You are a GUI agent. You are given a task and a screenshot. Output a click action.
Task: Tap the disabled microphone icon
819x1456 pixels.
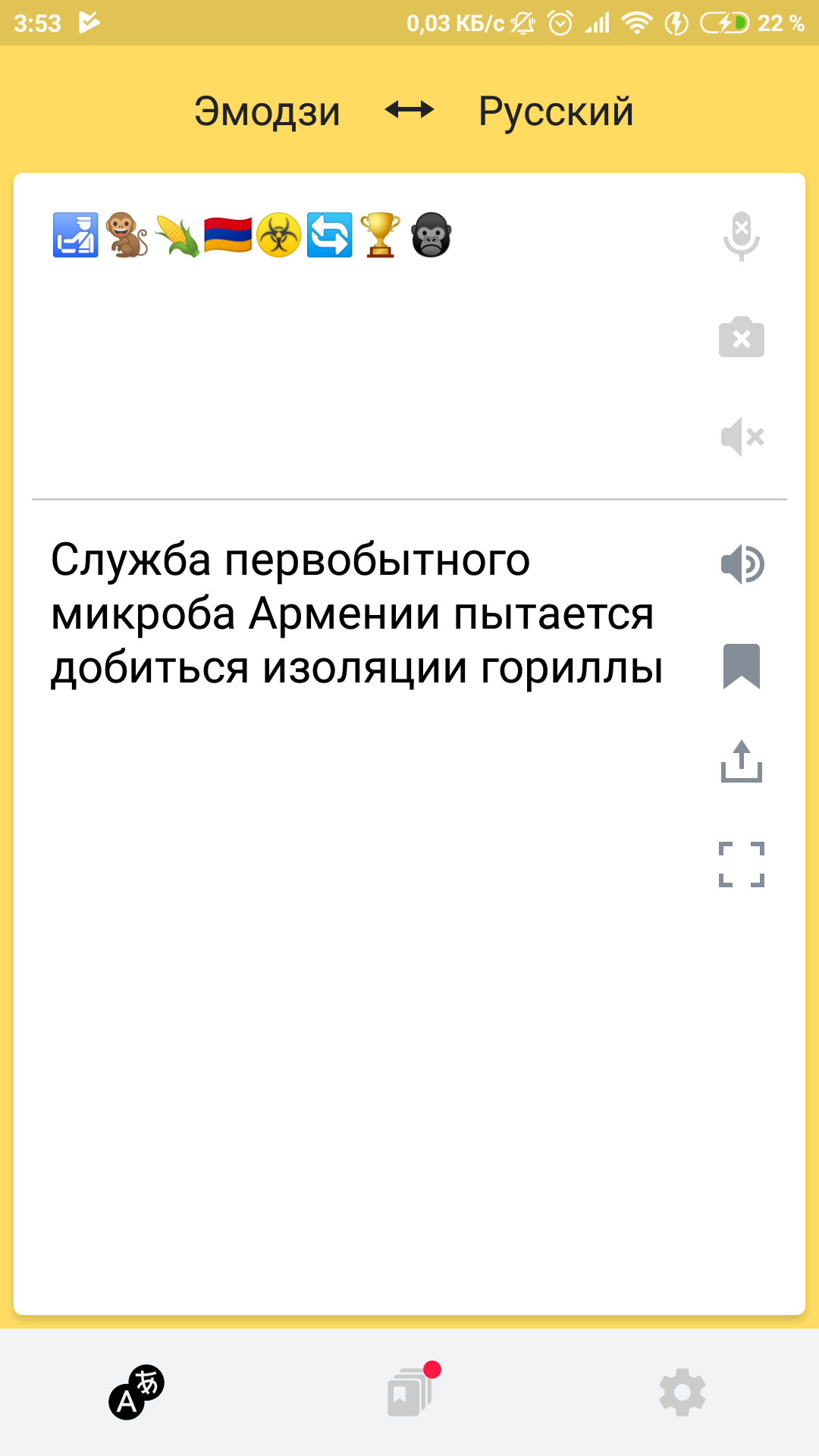coord(742,237)
